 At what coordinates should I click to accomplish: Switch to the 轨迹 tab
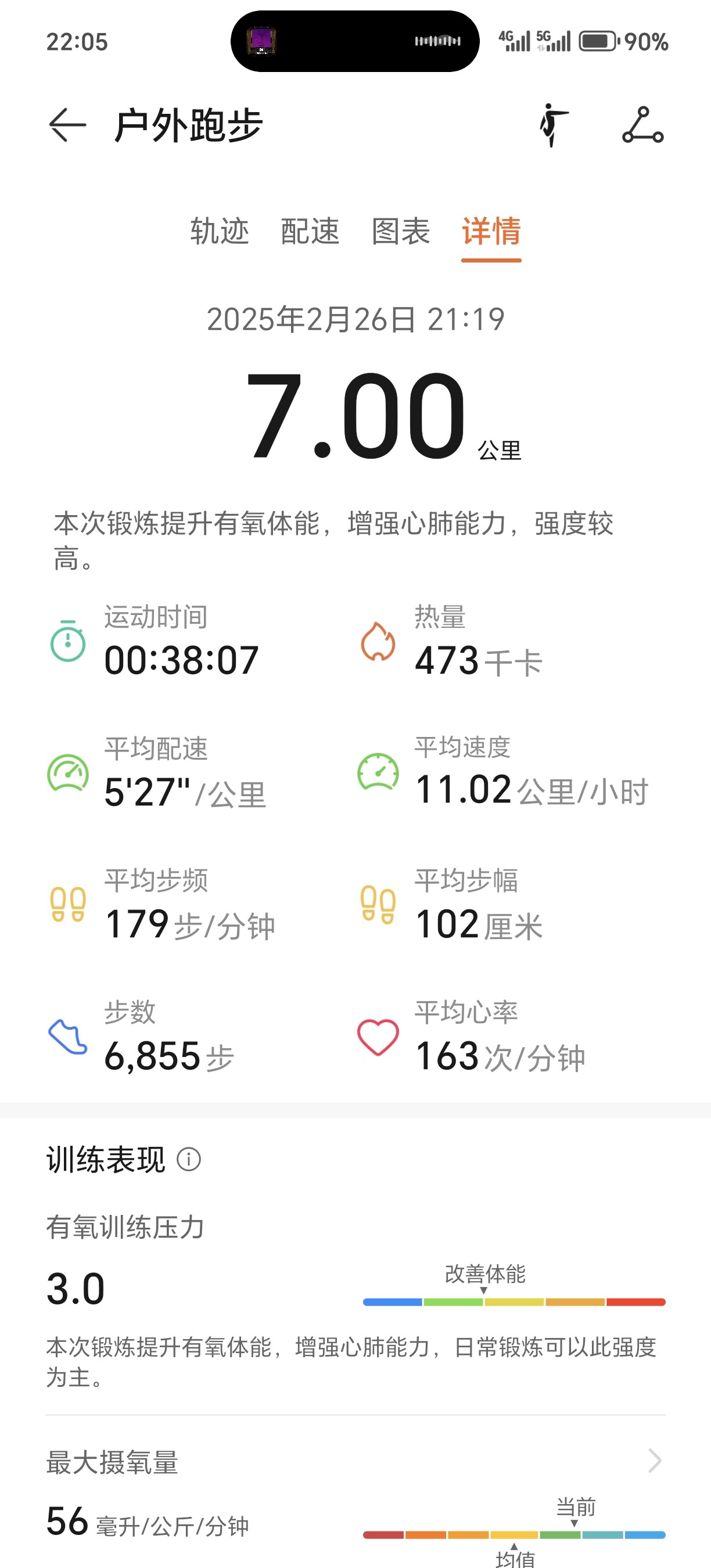point(219,231)
